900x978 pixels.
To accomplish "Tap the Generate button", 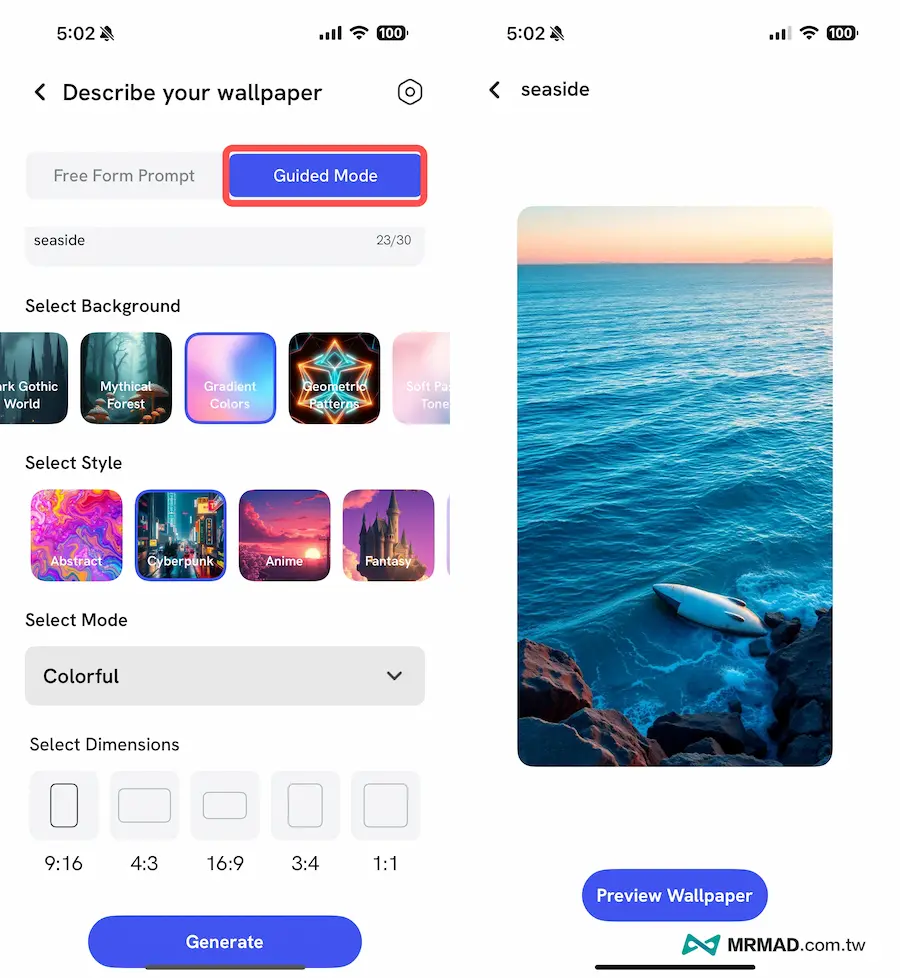I will coord(224,942).
